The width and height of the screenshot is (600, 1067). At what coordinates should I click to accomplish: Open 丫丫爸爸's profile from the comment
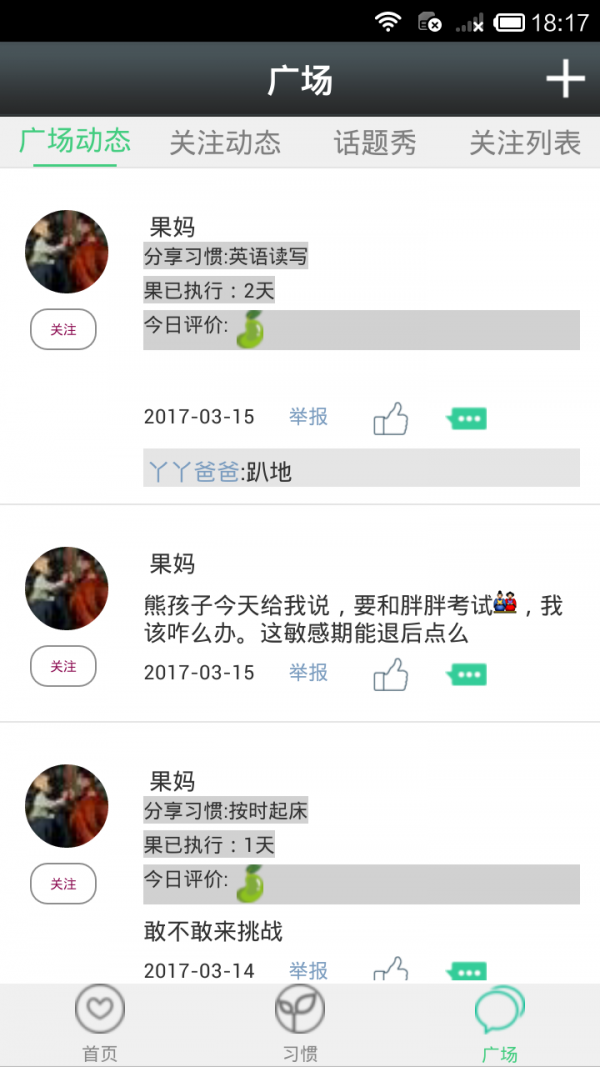tap(193, 472)
